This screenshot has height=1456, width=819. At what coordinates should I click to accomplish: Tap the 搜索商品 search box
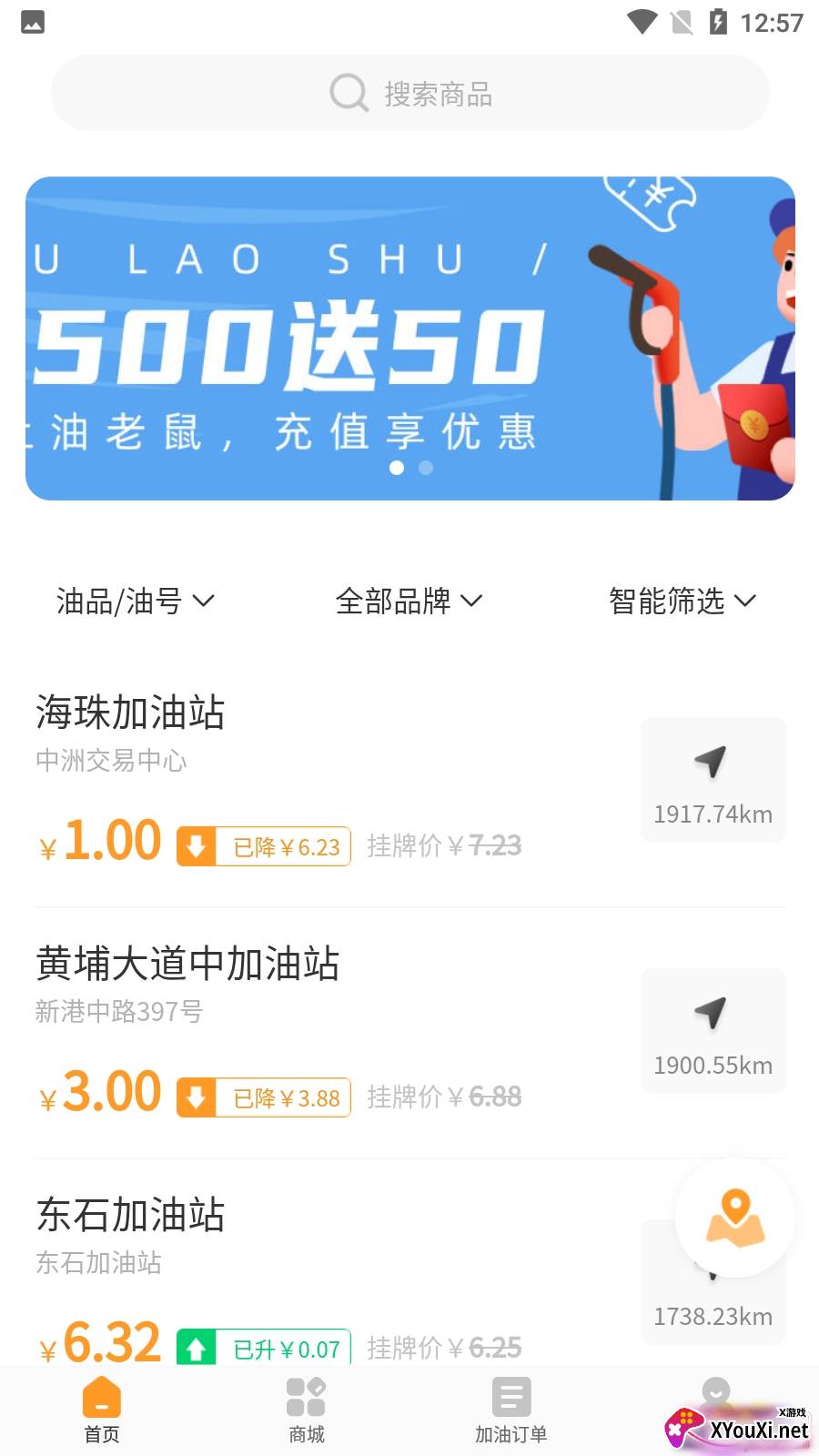point(409,93)
